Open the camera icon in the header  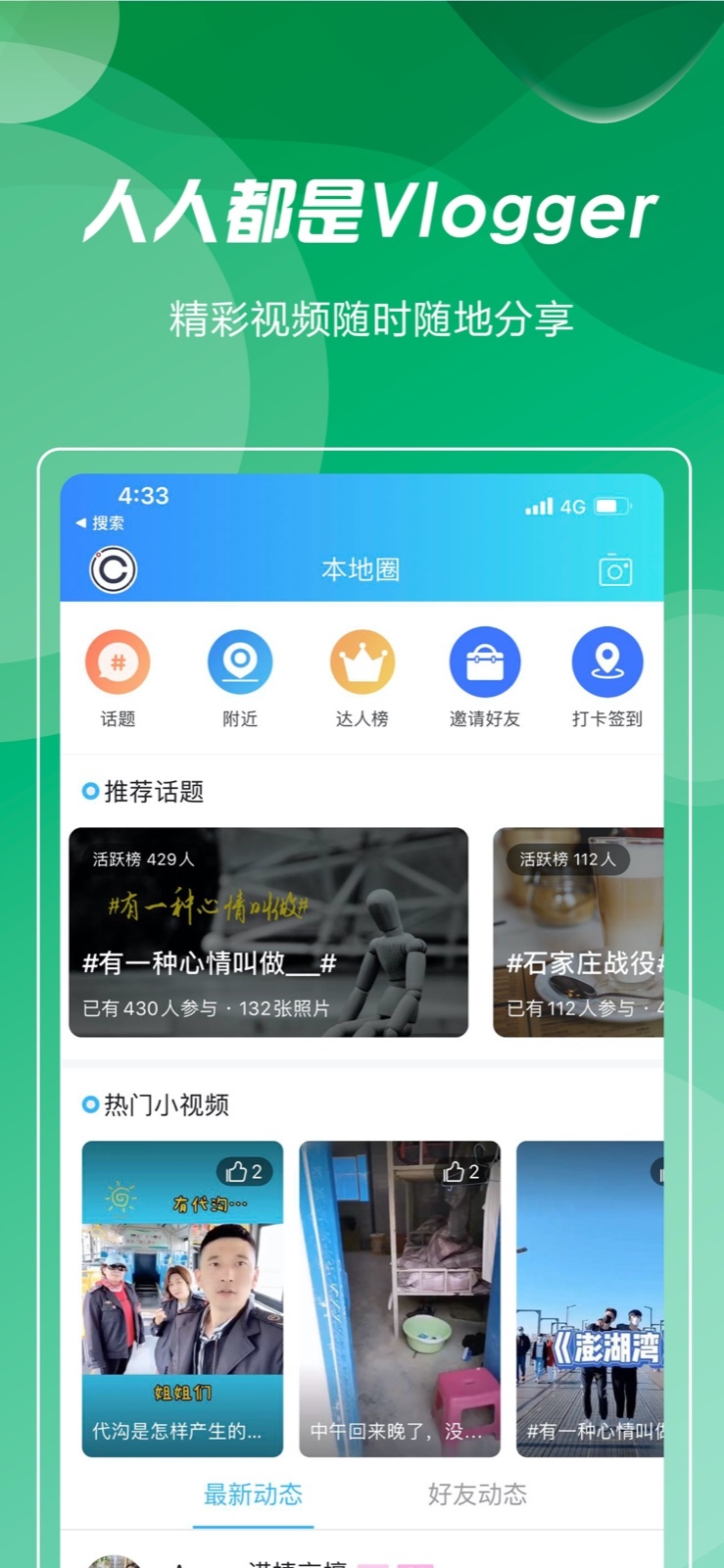coord(615,569)
